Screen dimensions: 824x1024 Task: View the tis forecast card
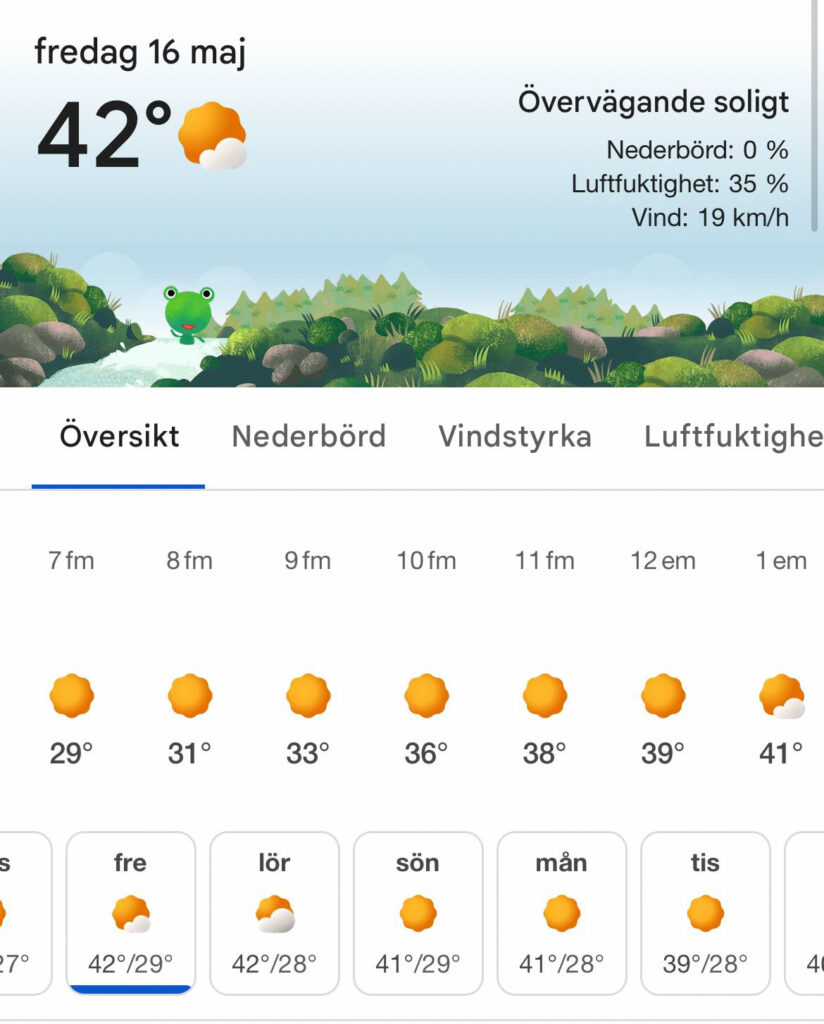[705, 913]
